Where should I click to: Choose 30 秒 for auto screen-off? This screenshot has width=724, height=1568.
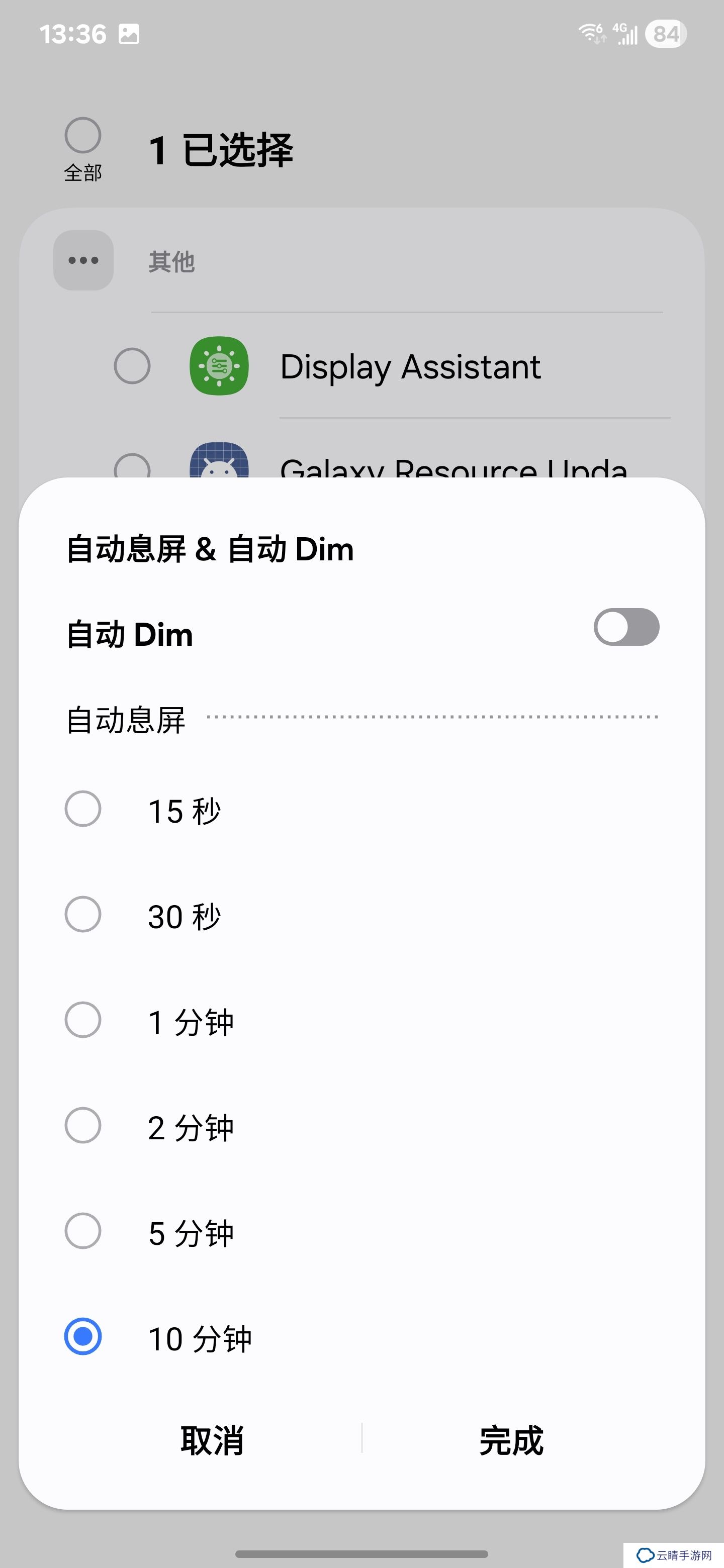coord(361,915)
